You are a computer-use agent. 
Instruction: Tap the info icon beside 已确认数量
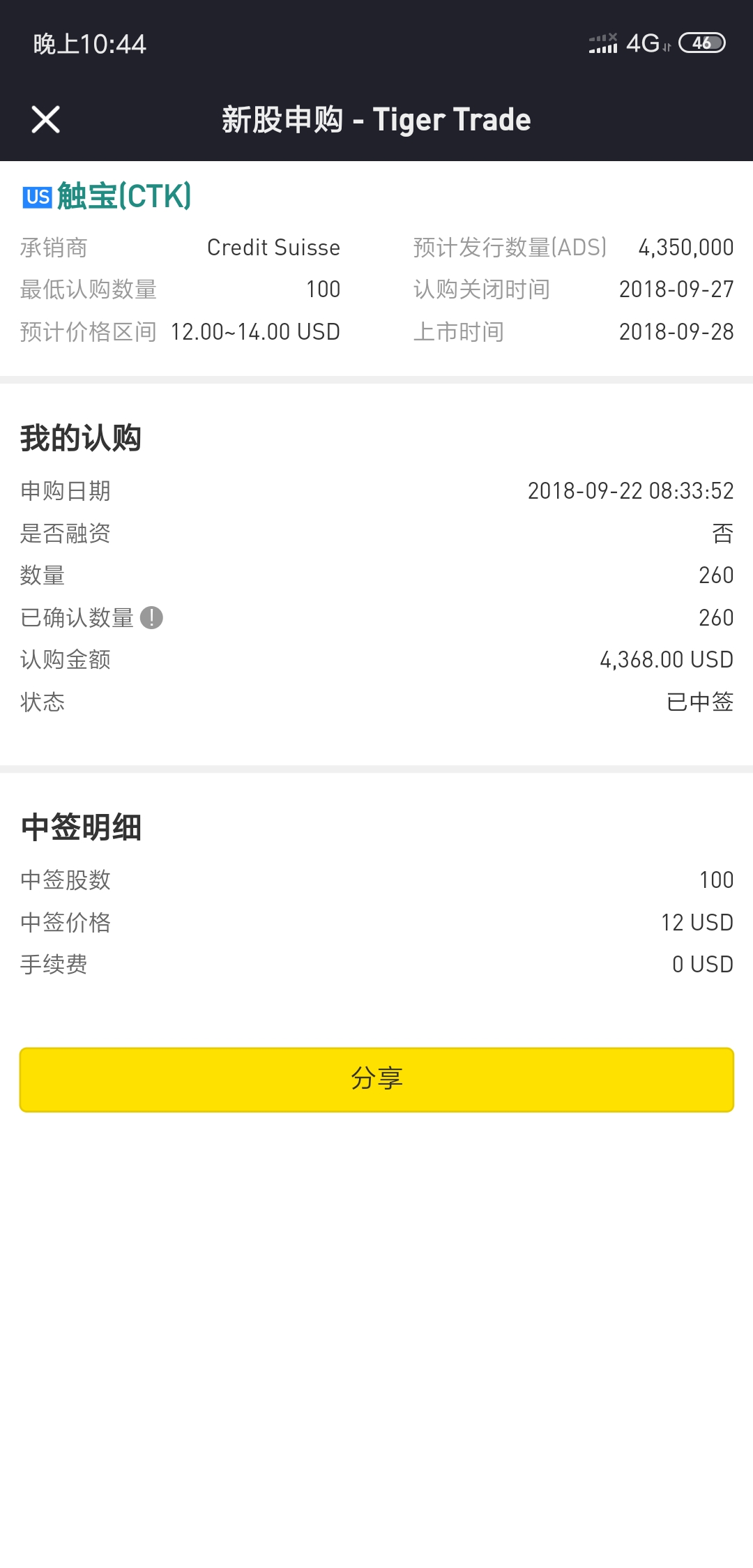[151, 617]
